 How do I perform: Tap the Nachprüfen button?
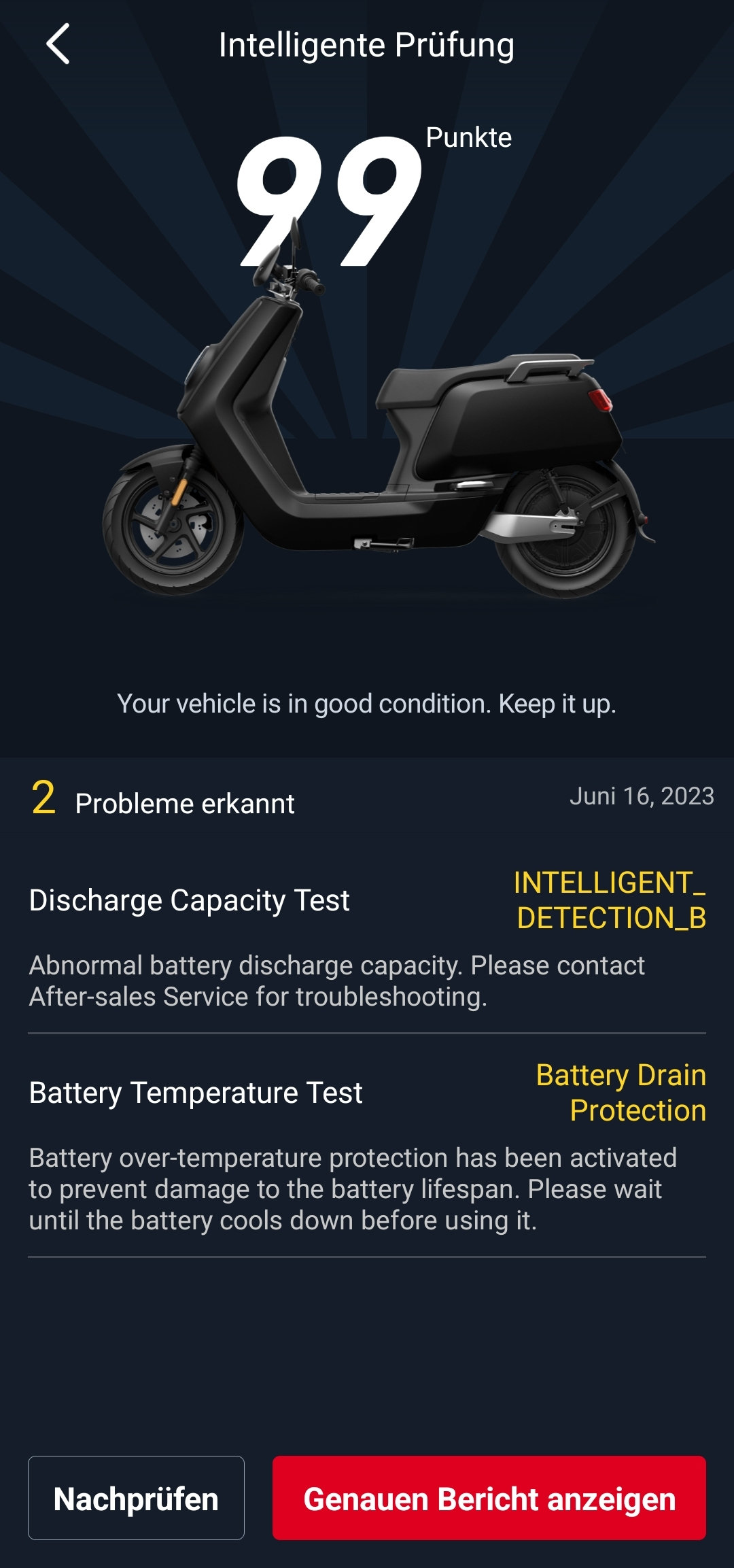pyautogui.click(x=136, y=1498)
